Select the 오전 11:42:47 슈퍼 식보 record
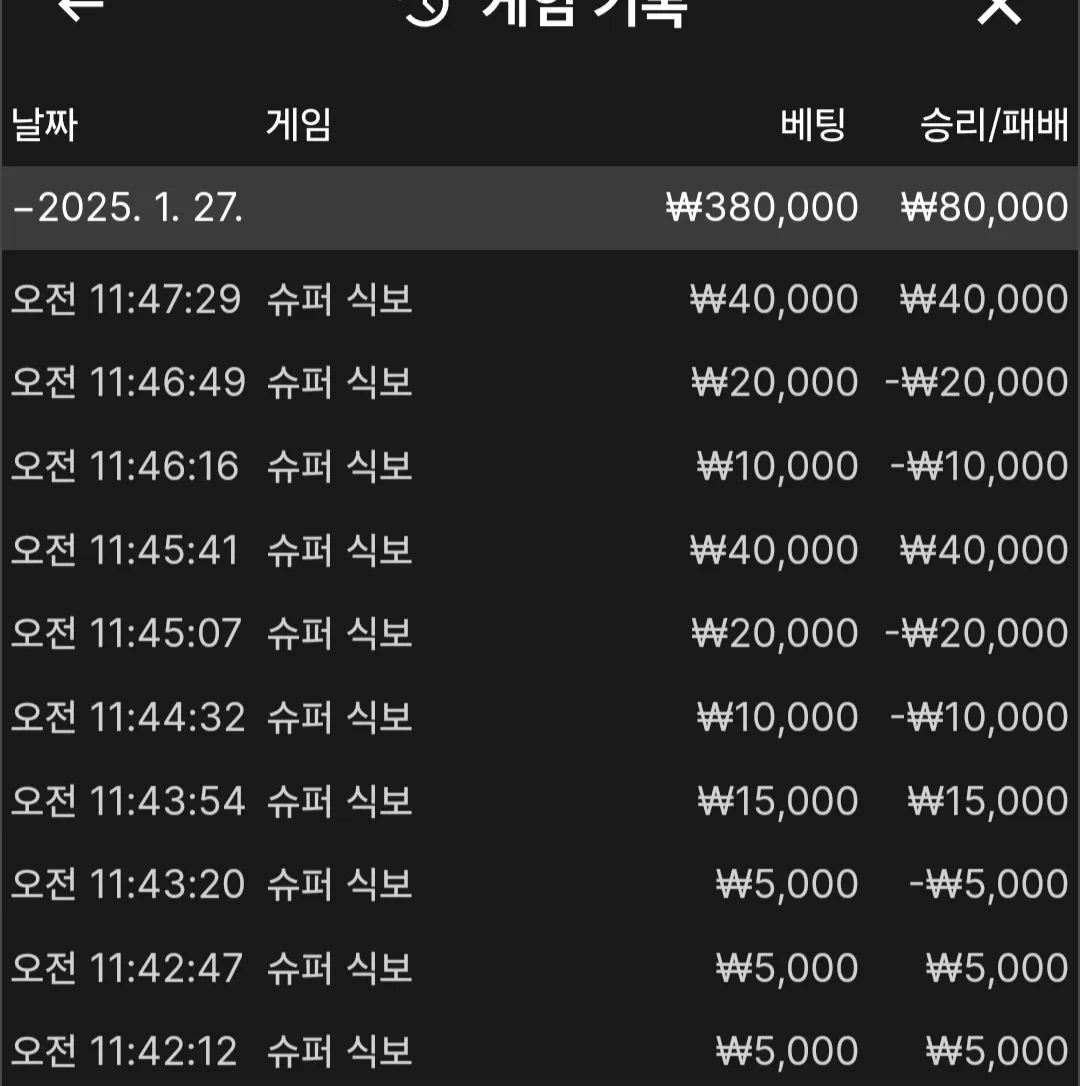1080x1086 pixels. (540, 968)
